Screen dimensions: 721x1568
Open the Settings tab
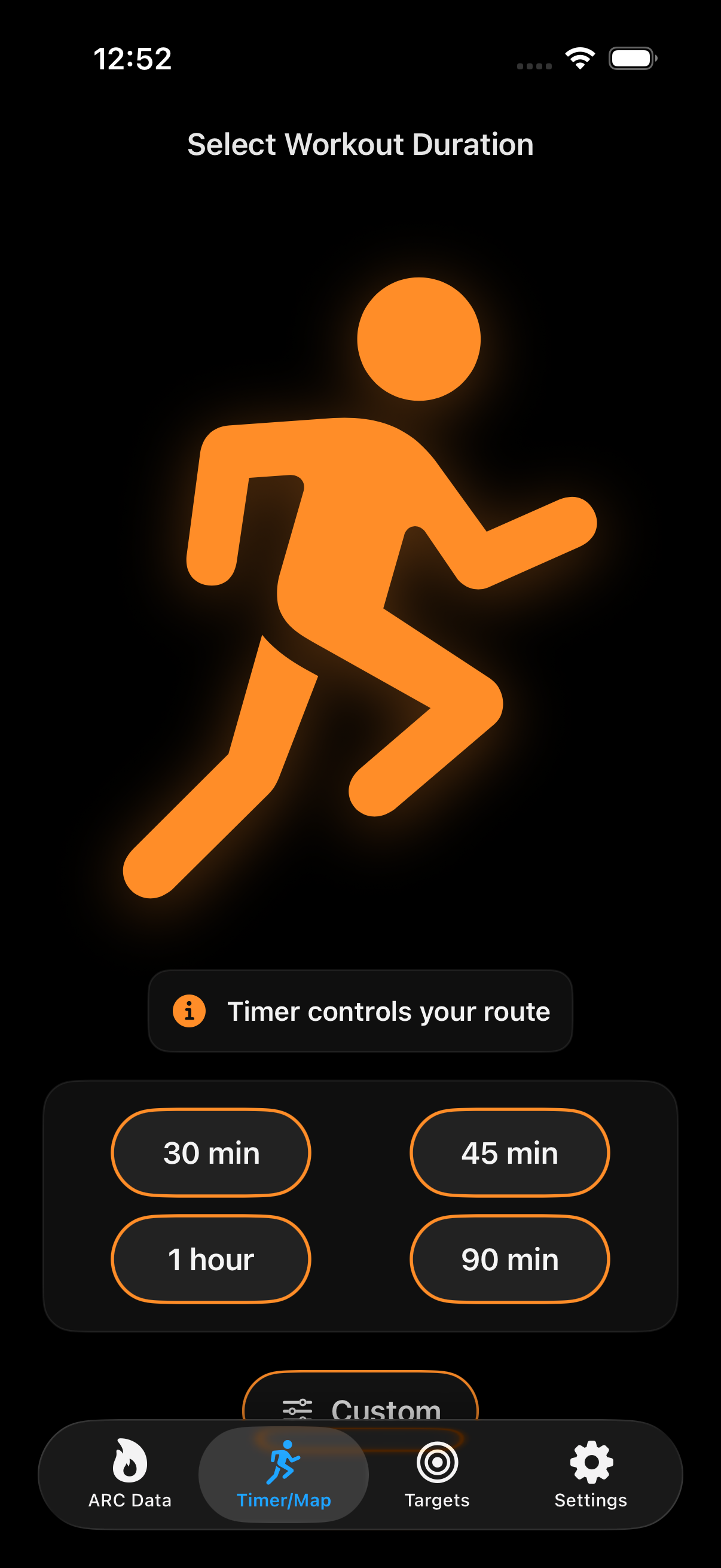[x=590, y=1474]
